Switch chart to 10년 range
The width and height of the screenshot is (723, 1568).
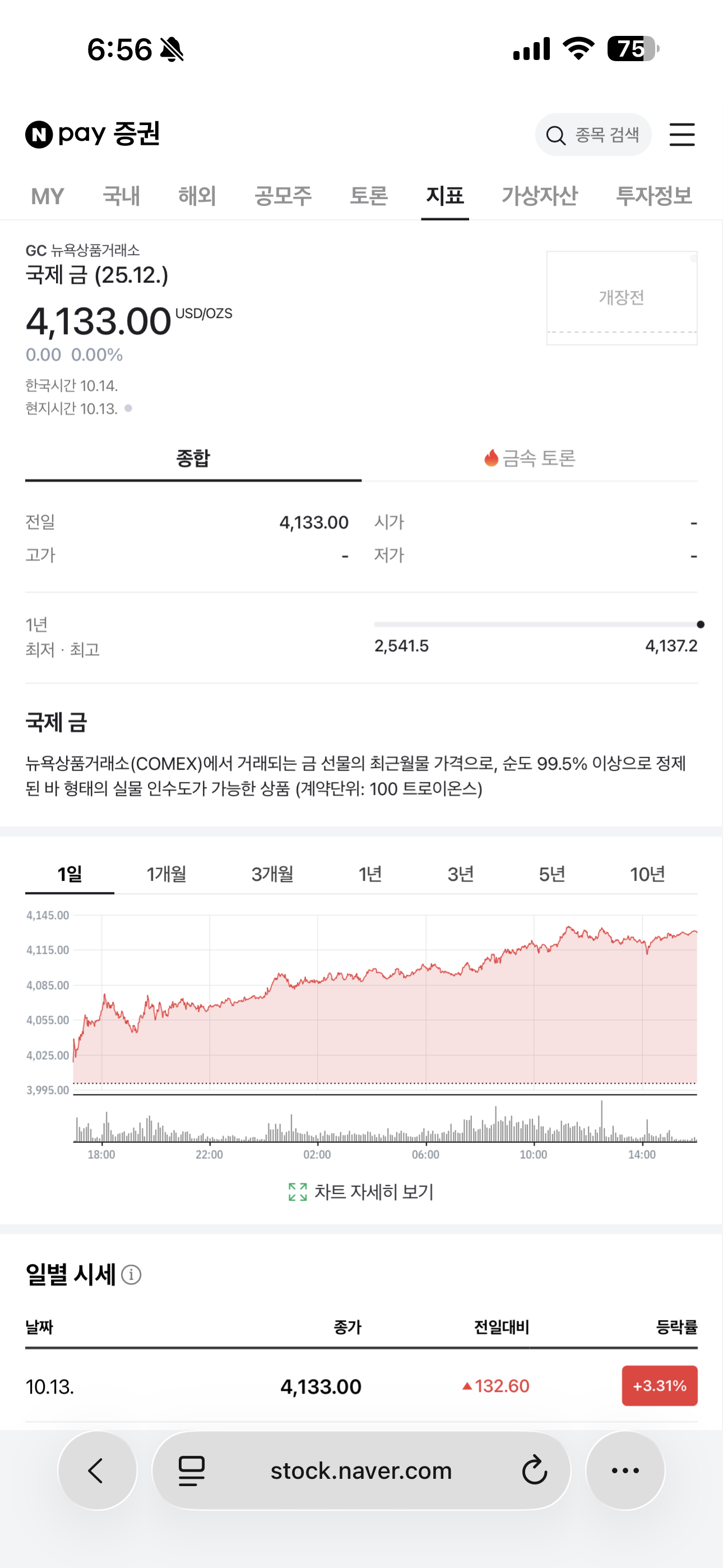pyautogui.click(x=647, y=874)
